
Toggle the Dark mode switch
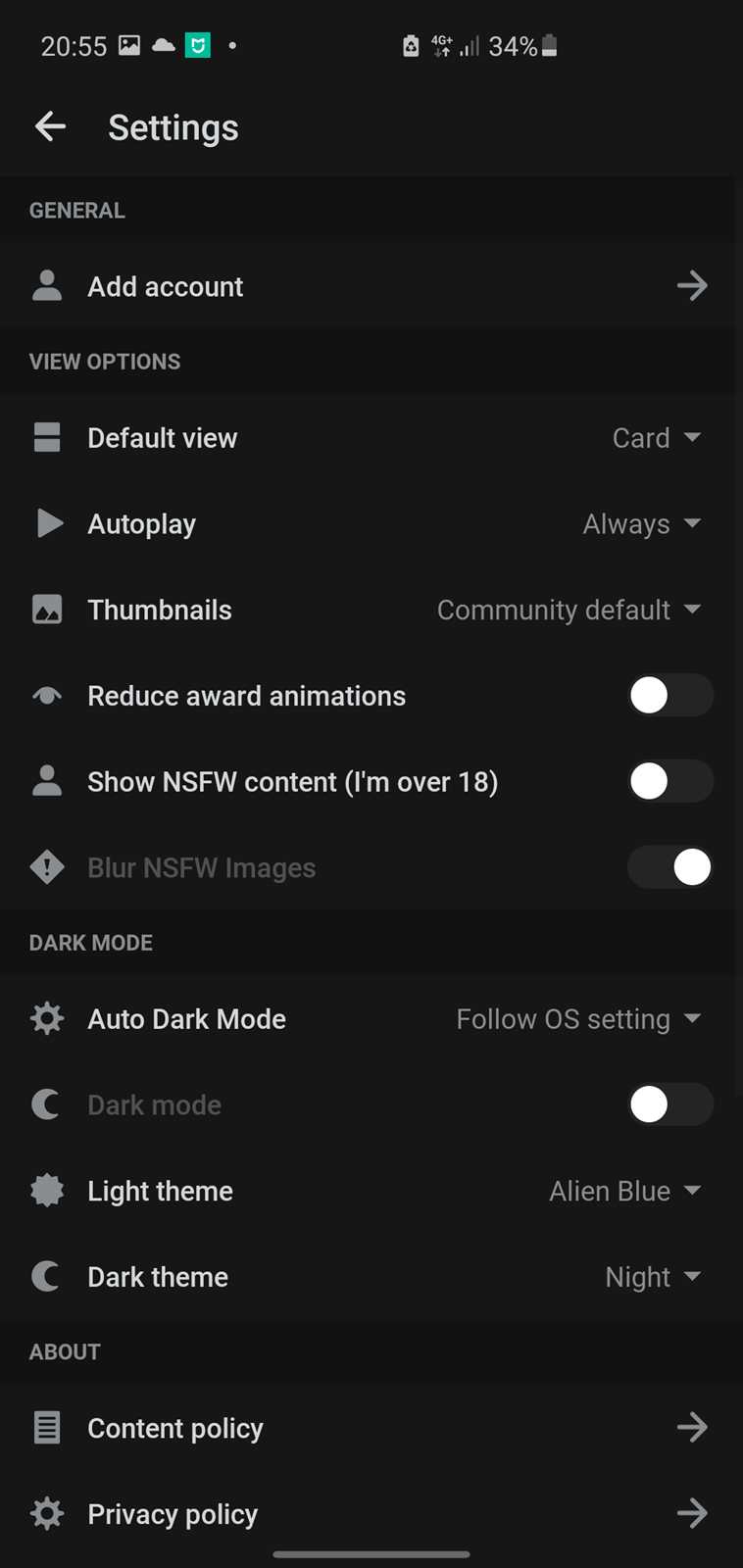(x=670, y=1105)
